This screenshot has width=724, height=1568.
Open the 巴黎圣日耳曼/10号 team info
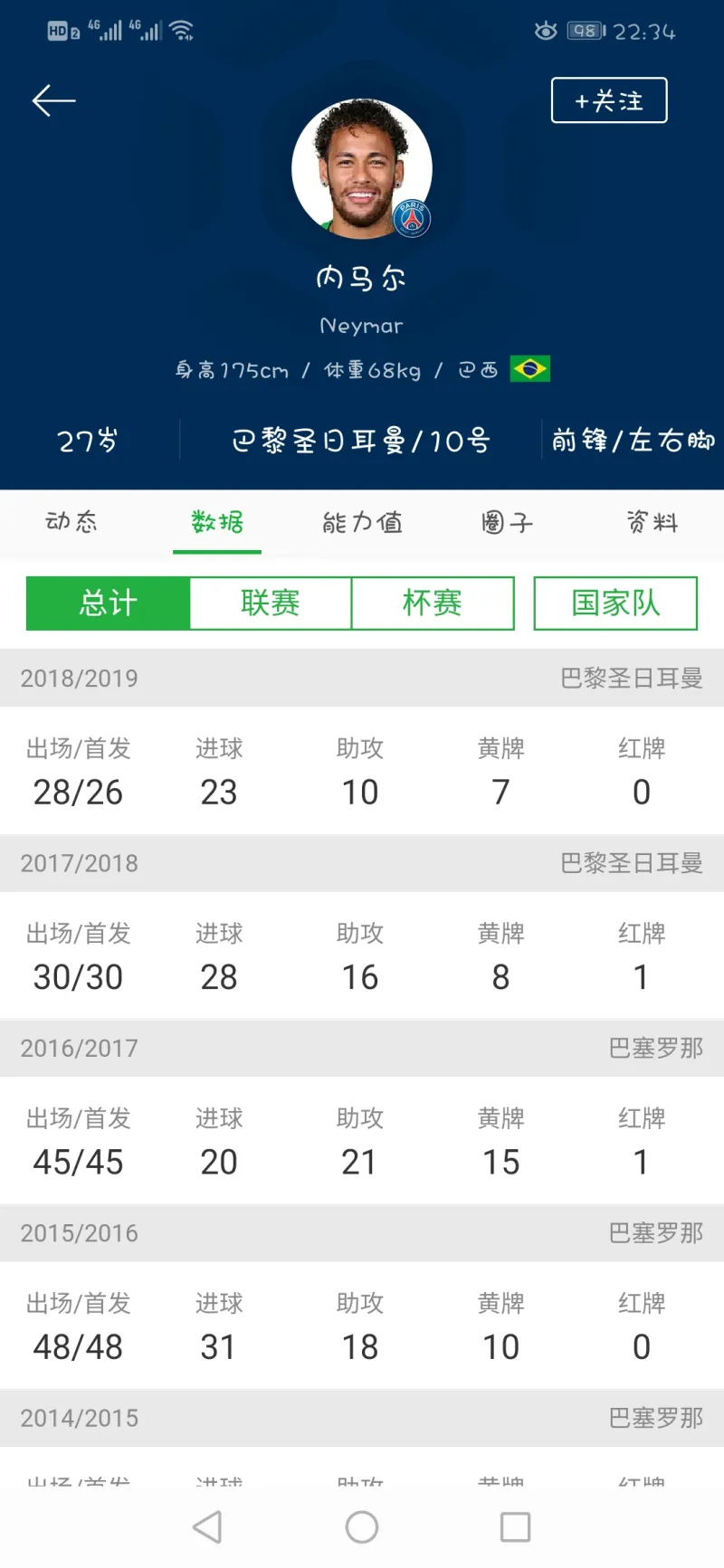click(x=360, y=441)
